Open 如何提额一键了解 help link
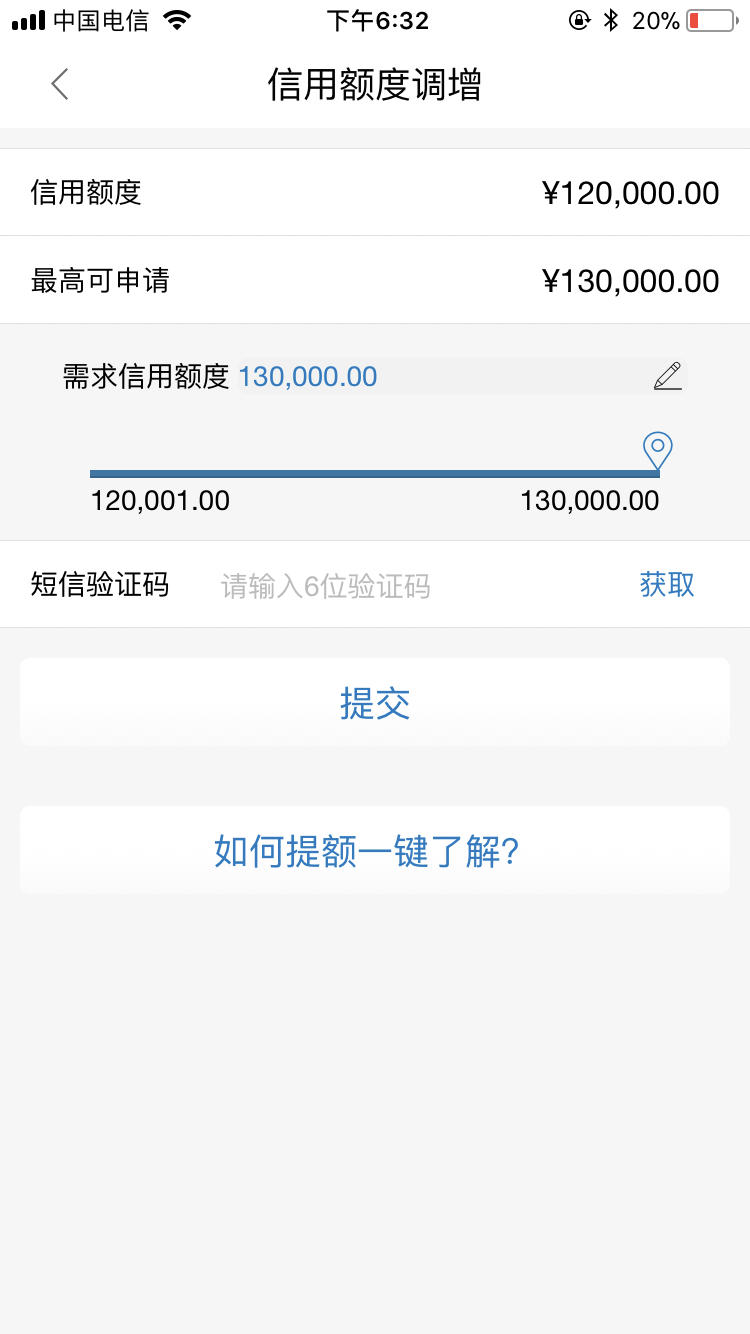 (x=375, y=850)
